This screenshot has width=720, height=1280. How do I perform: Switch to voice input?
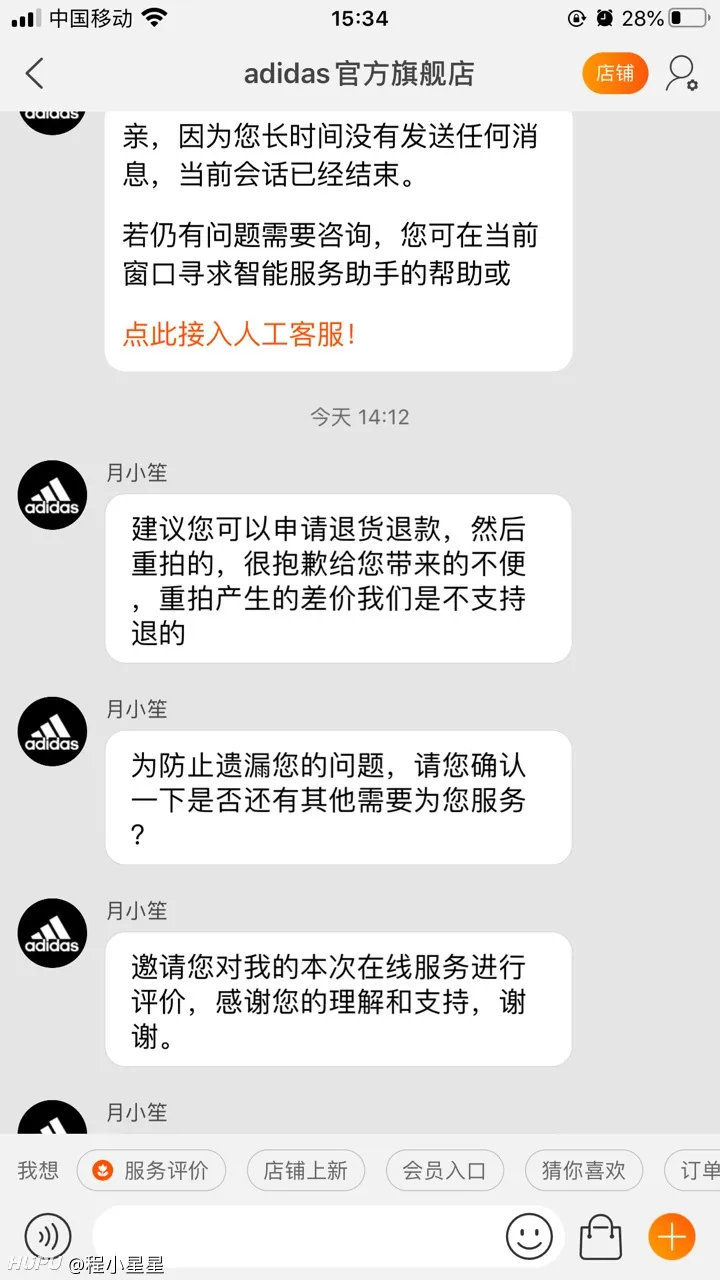pyautogui.click(x=48, y=1236)
